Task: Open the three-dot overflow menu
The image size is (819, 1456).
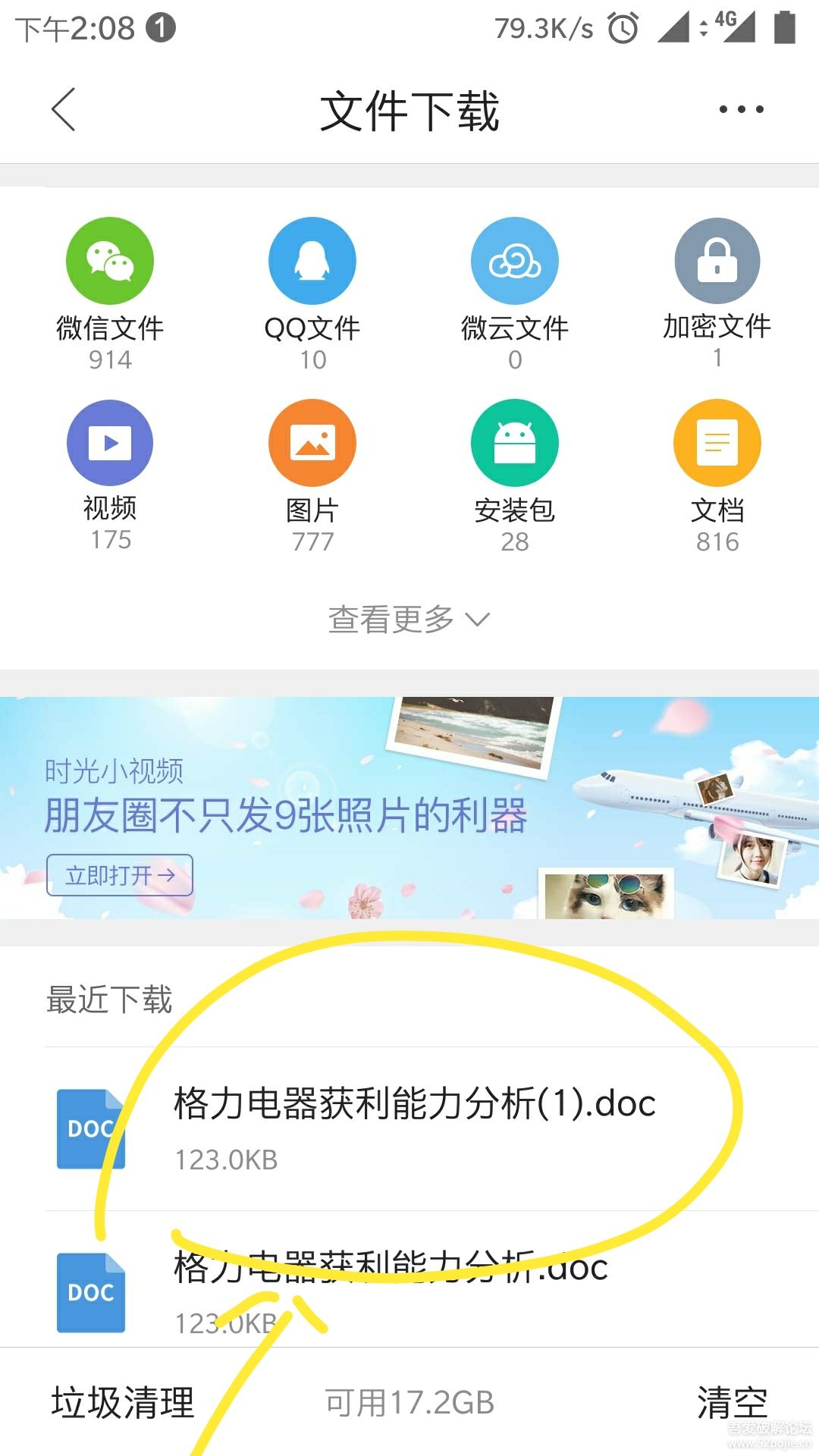Action: (741, 110)
